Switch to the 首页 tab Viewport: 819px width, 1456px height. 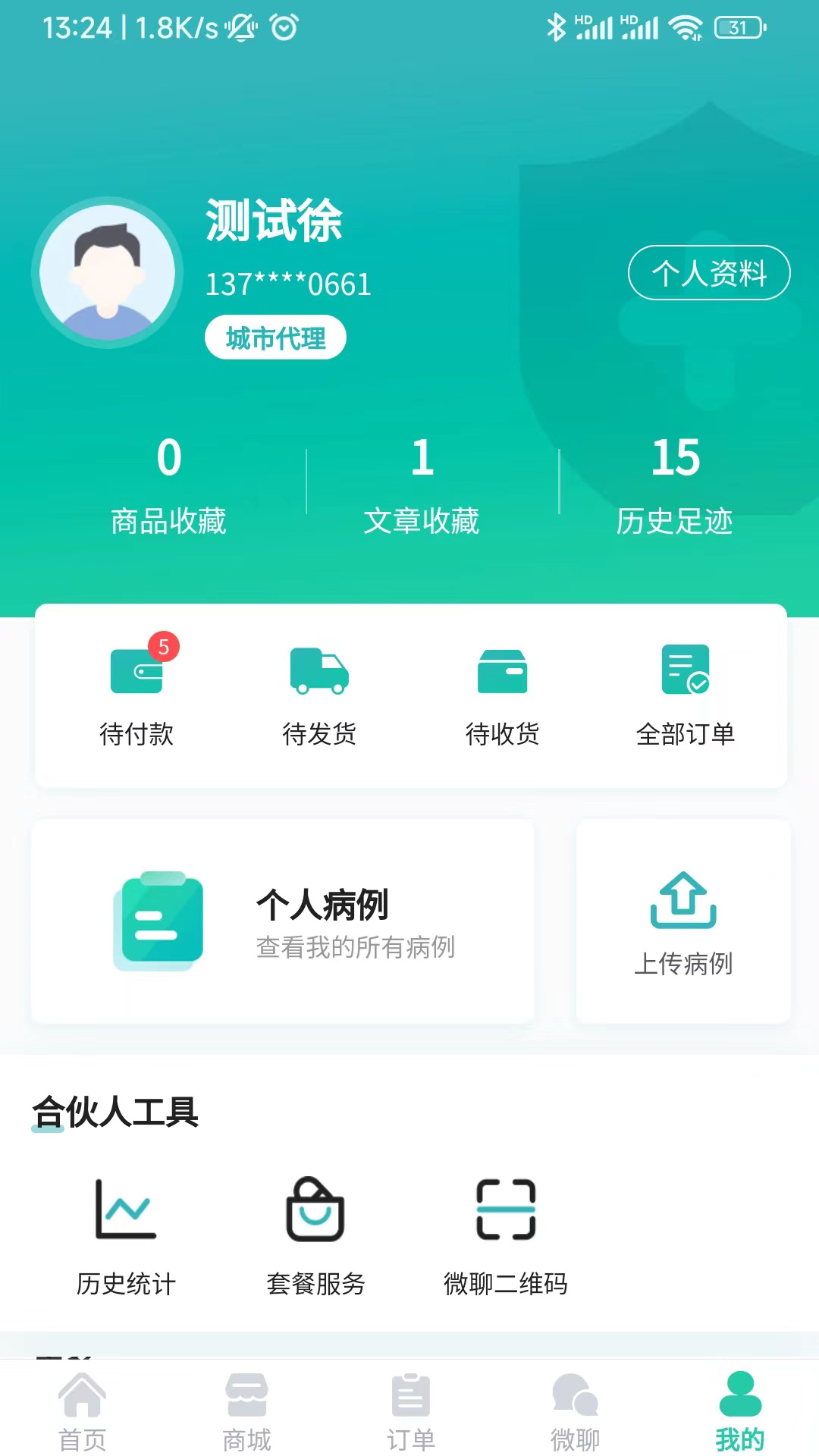82,1410
